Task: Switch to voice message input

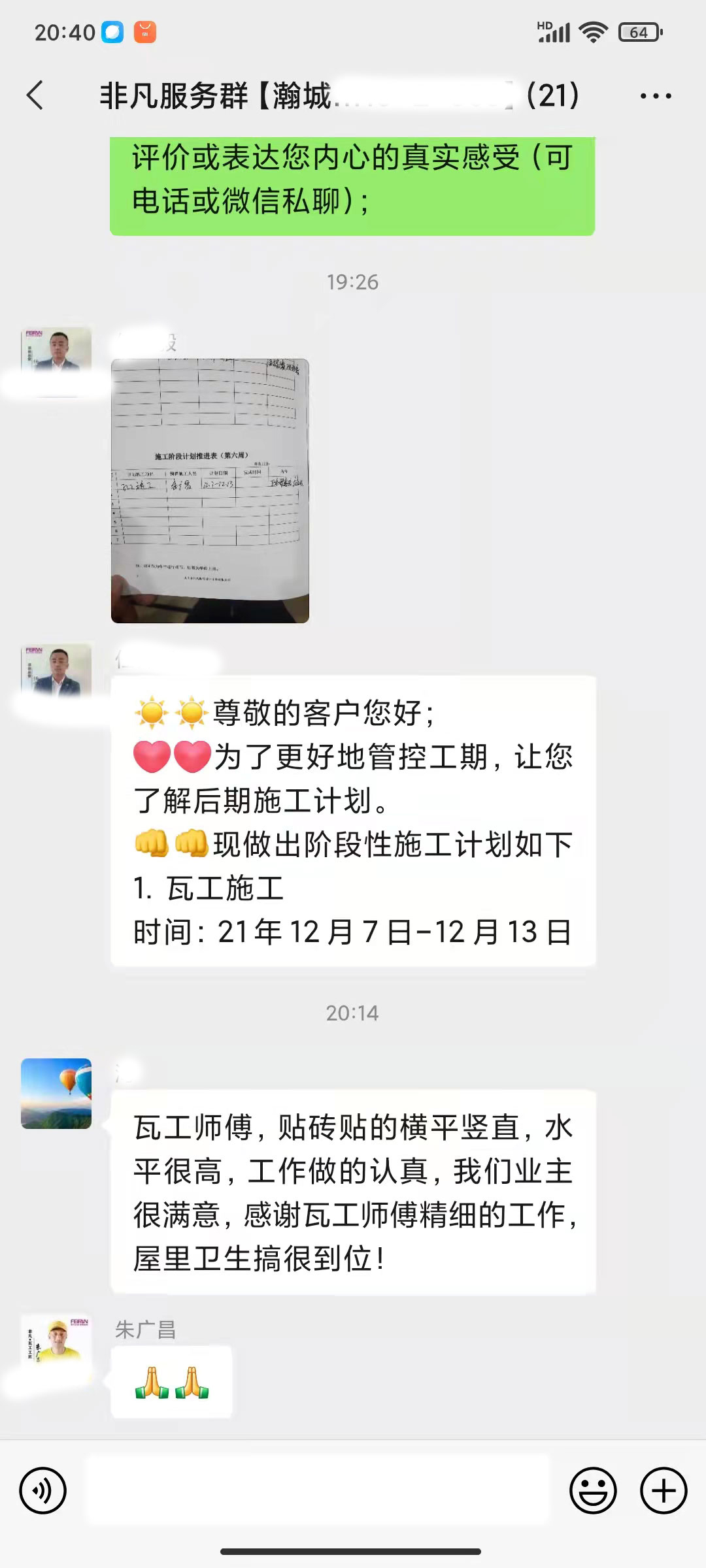Action: (43, 1491)
